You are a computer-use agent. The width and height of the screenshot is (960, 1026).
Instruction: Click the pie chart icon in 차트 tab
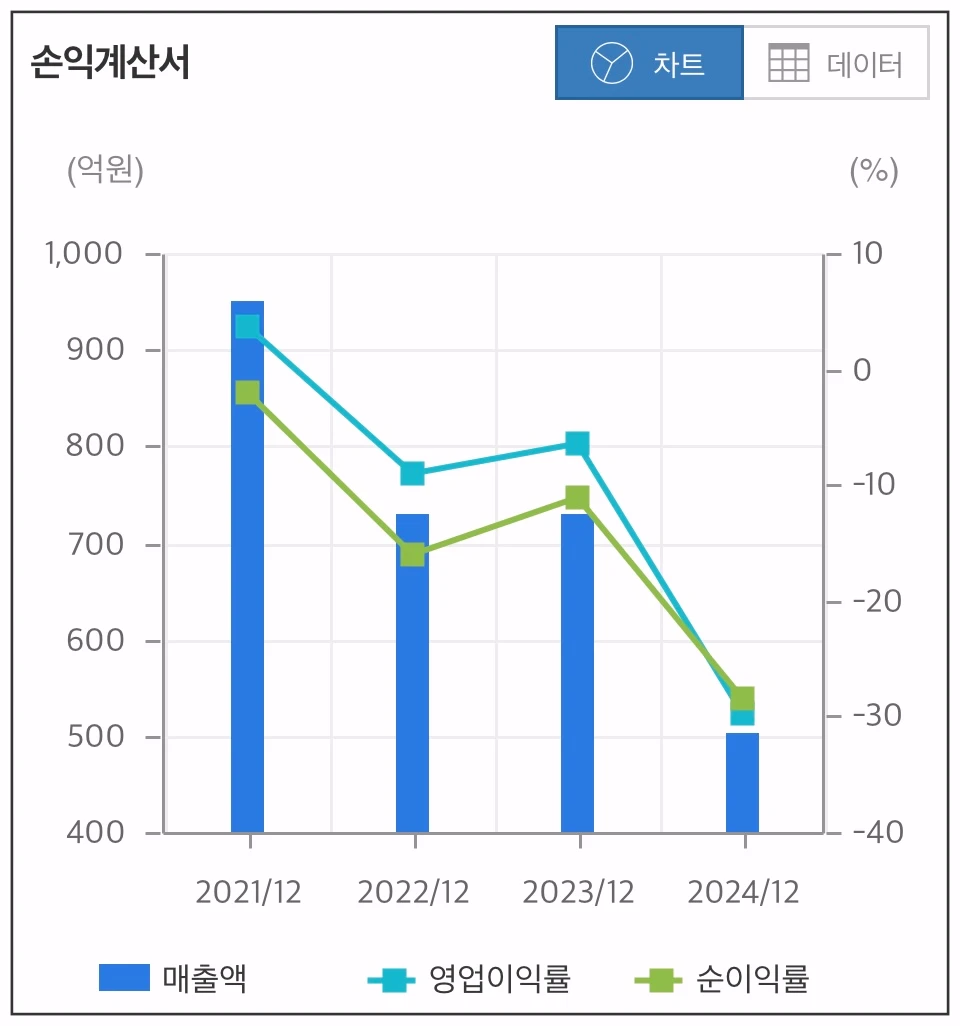(611, 63)
